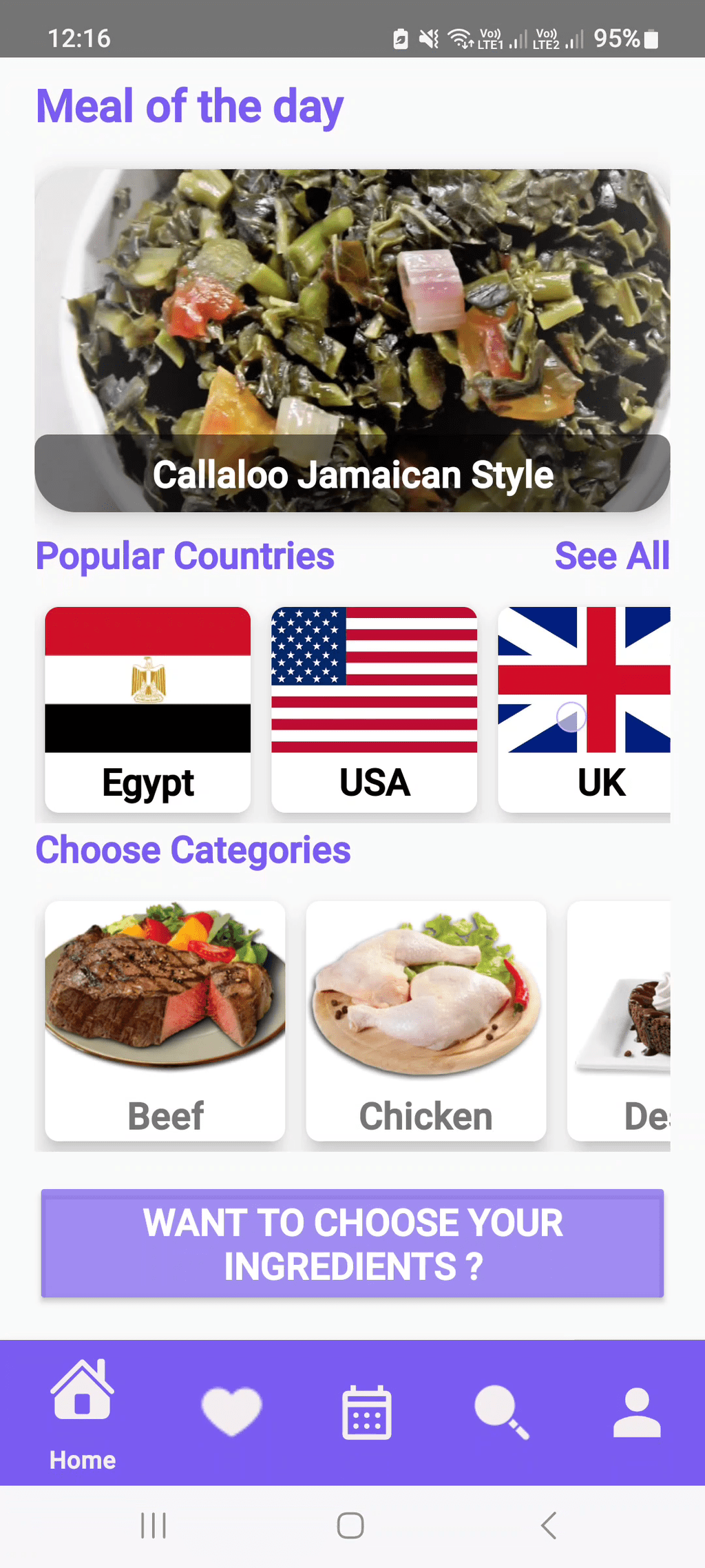This screenshot has height=1568, width=705.
Task: Open the Callaloo Jamaican Style meal card
Action: [x=352, y=340]
